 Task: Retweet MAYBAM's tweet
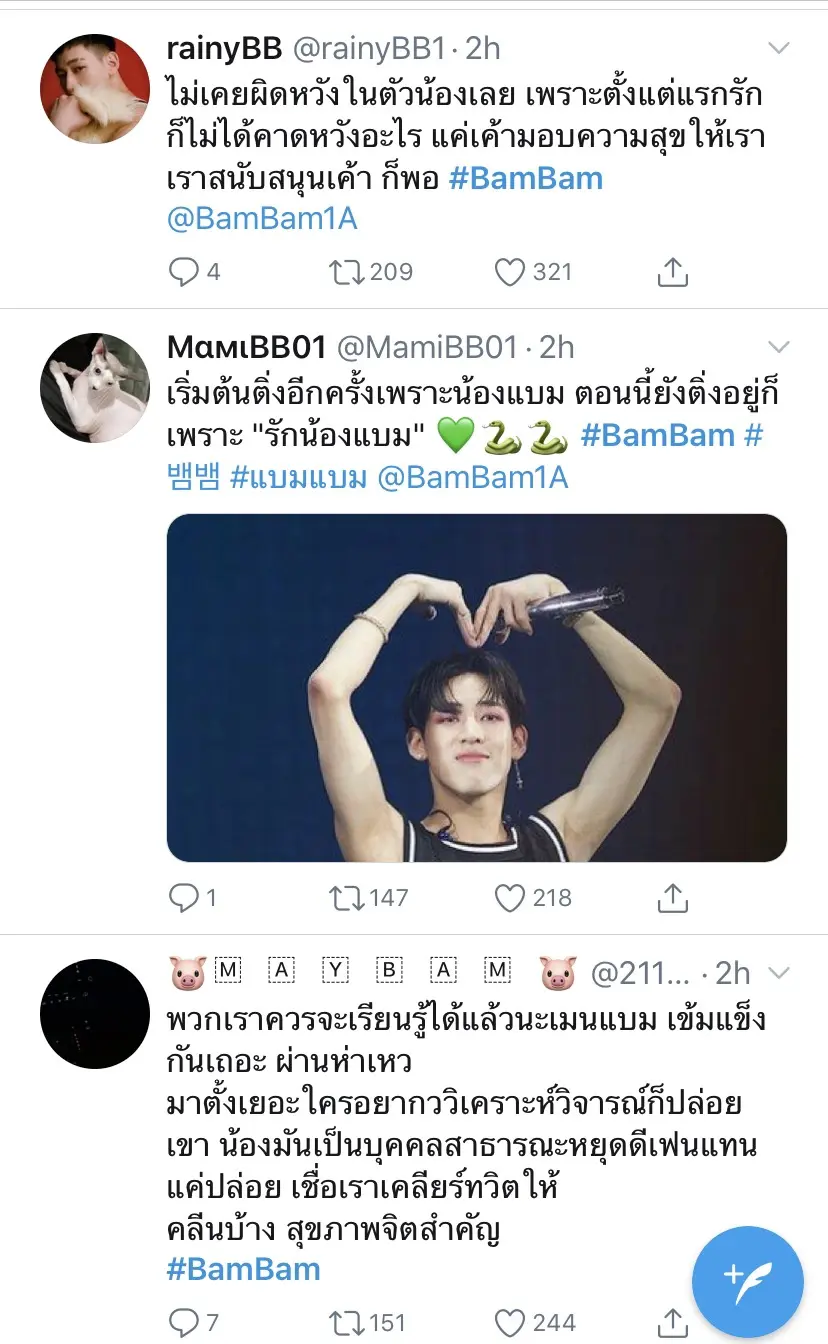coord(347,1322)
